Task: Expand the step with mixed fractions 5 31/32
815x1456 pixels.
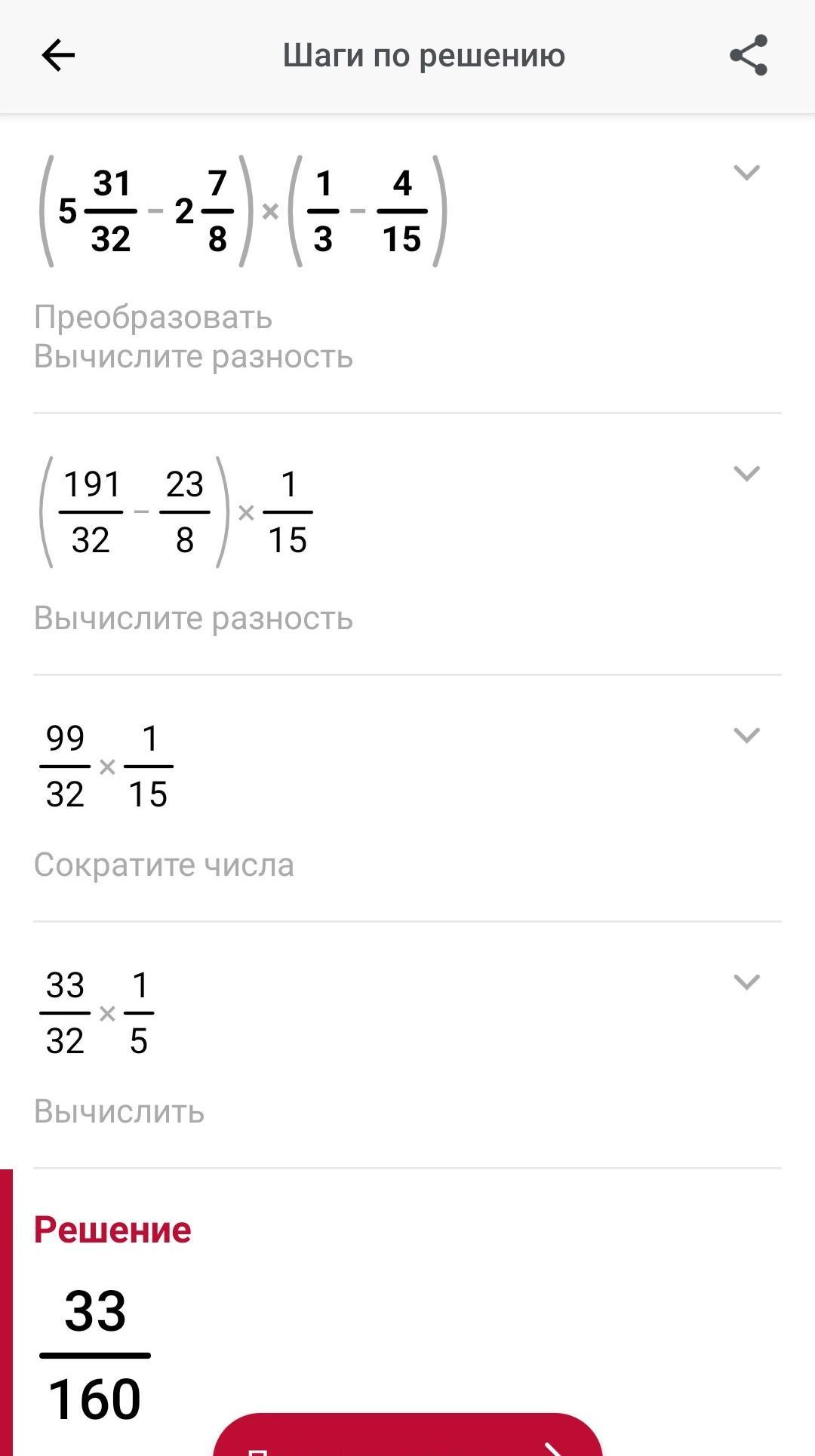Action: pos(746,173)
